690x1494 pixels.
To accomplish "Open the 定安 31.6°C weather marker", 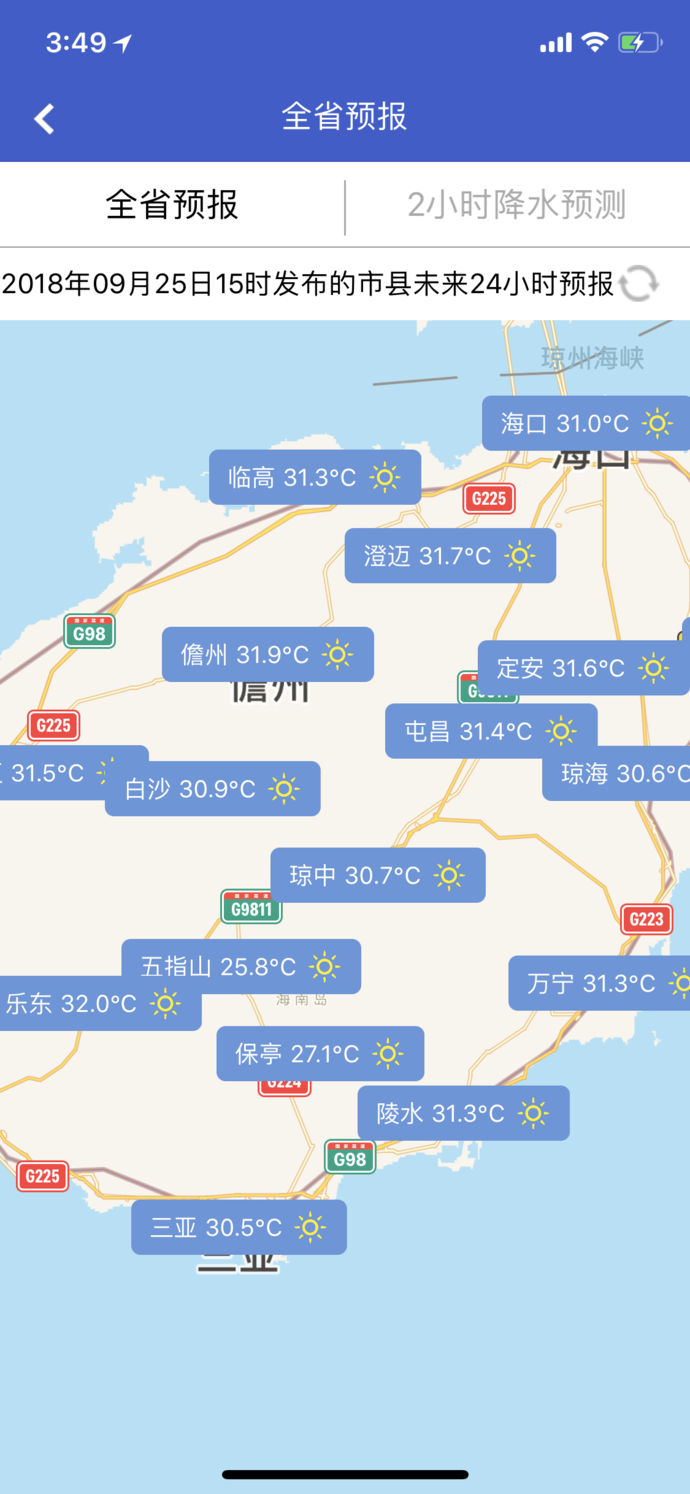I will click(584, 667).
